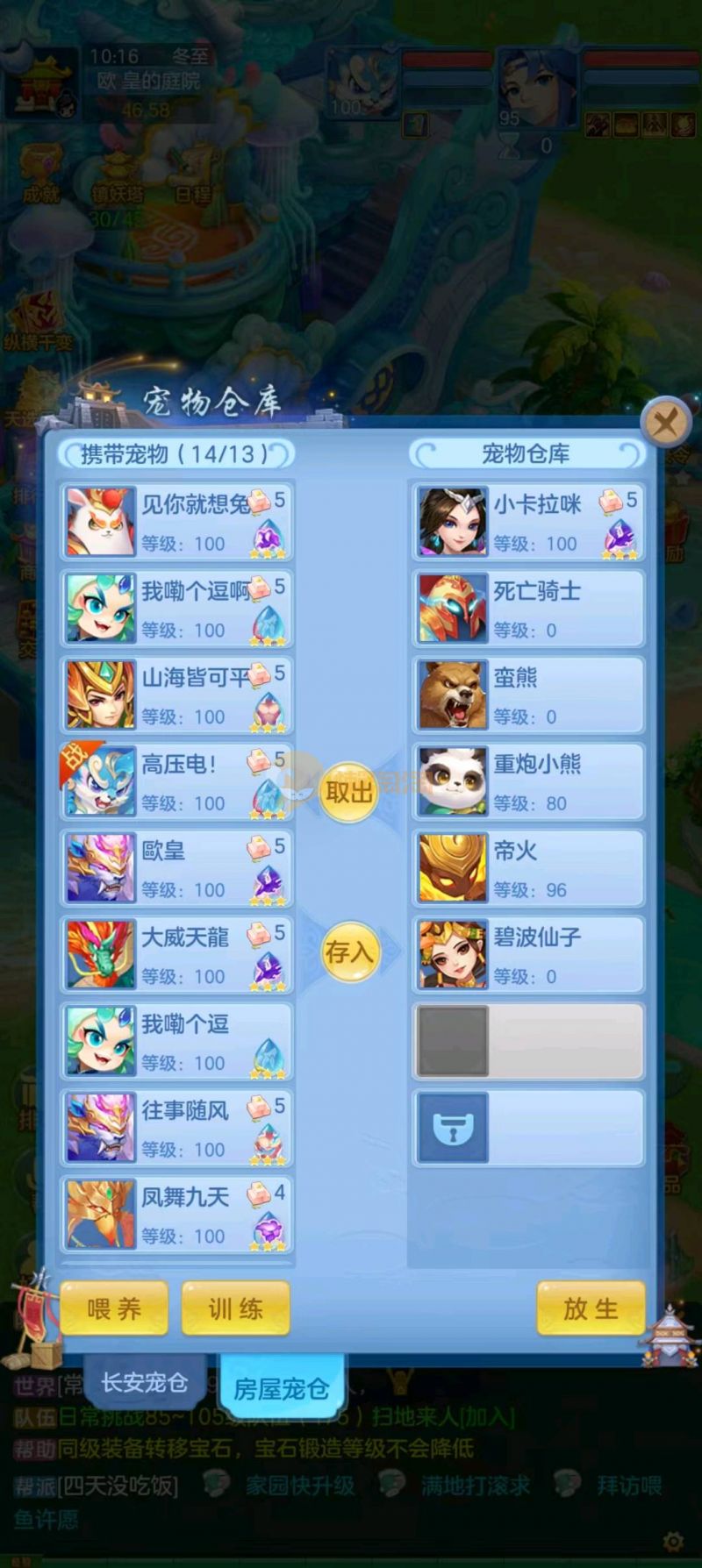Select carried pet 歐皇
Image resolution: width=702 pixels, height=1568 pixels.
(176, 868)
